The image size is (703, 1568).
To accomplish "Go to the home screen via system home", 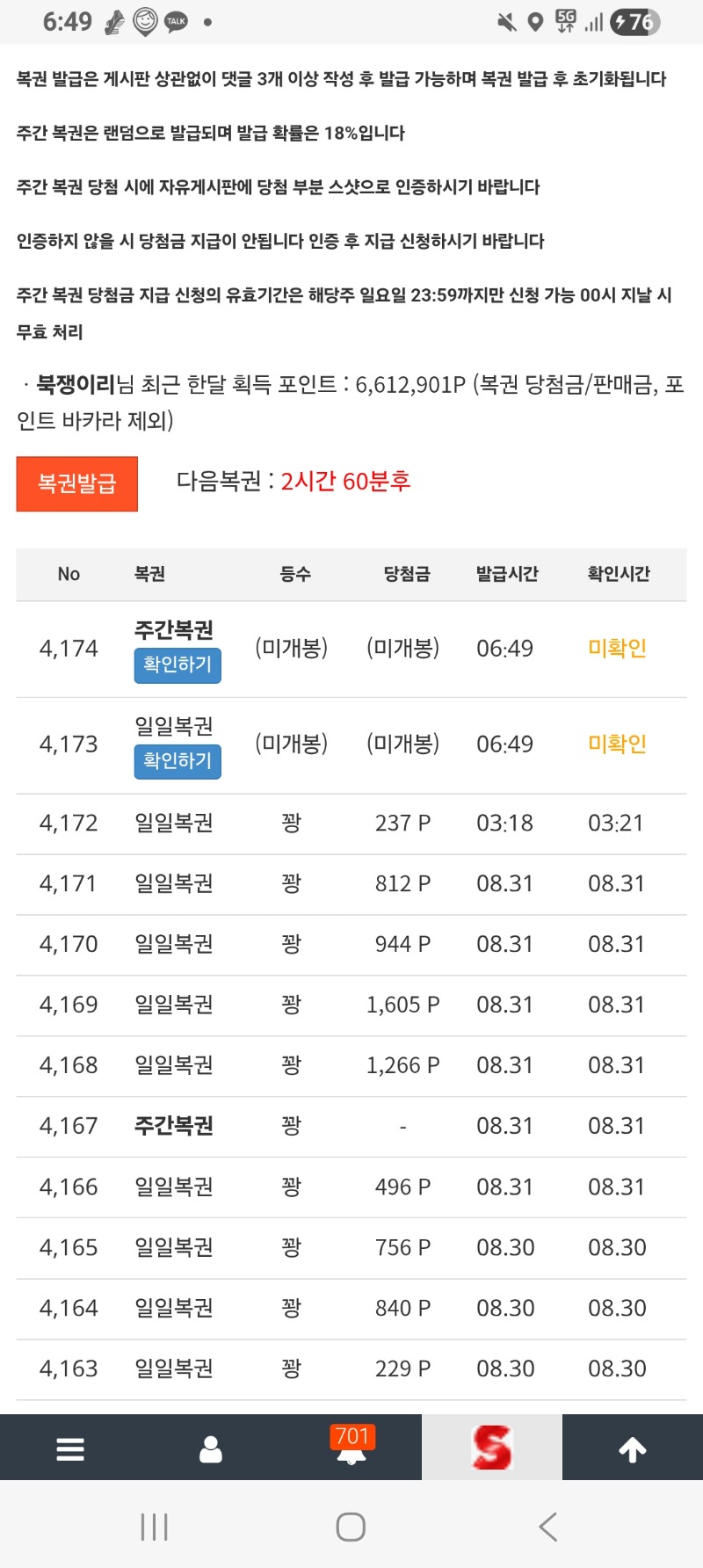I will click(x=351, y=1527).
